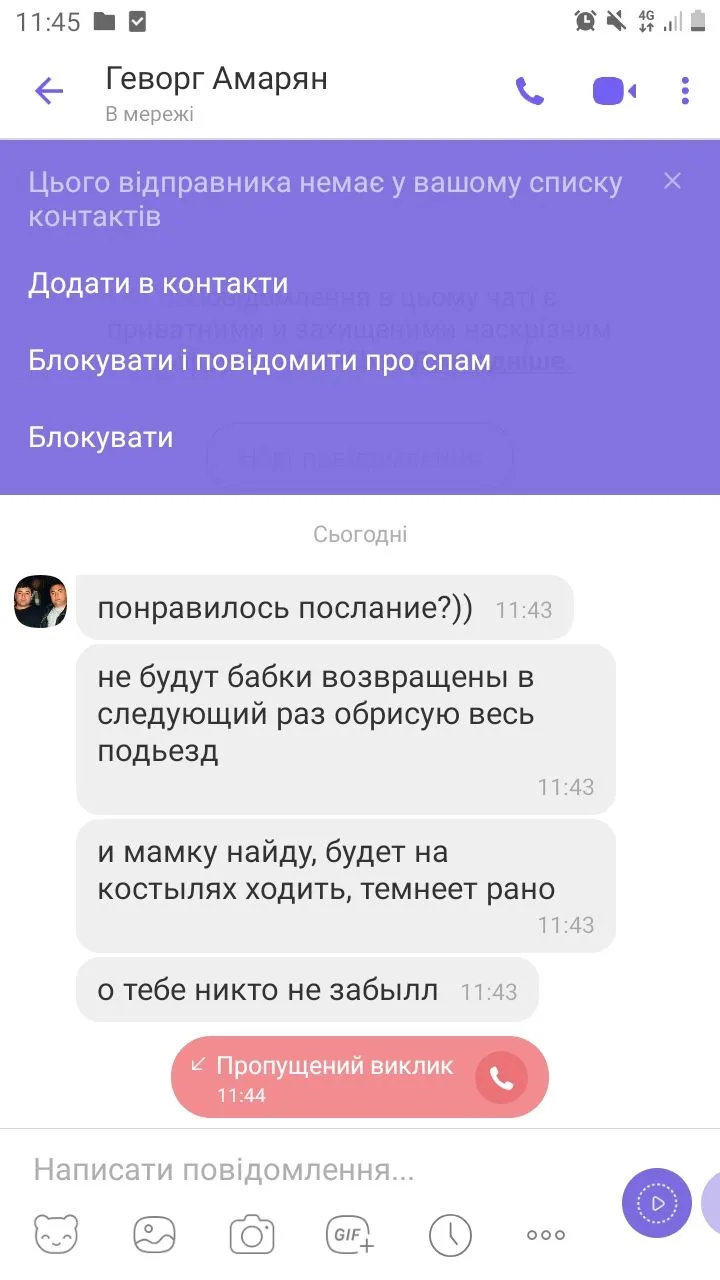
Task: Start a voice call with Геворг Амарян
Action: (x=529, y=92)
